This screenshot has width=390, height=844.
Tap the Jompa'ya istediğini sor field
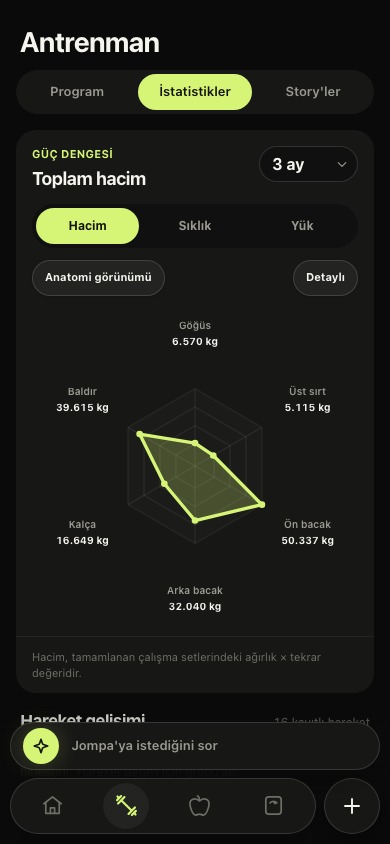[195, 746]
